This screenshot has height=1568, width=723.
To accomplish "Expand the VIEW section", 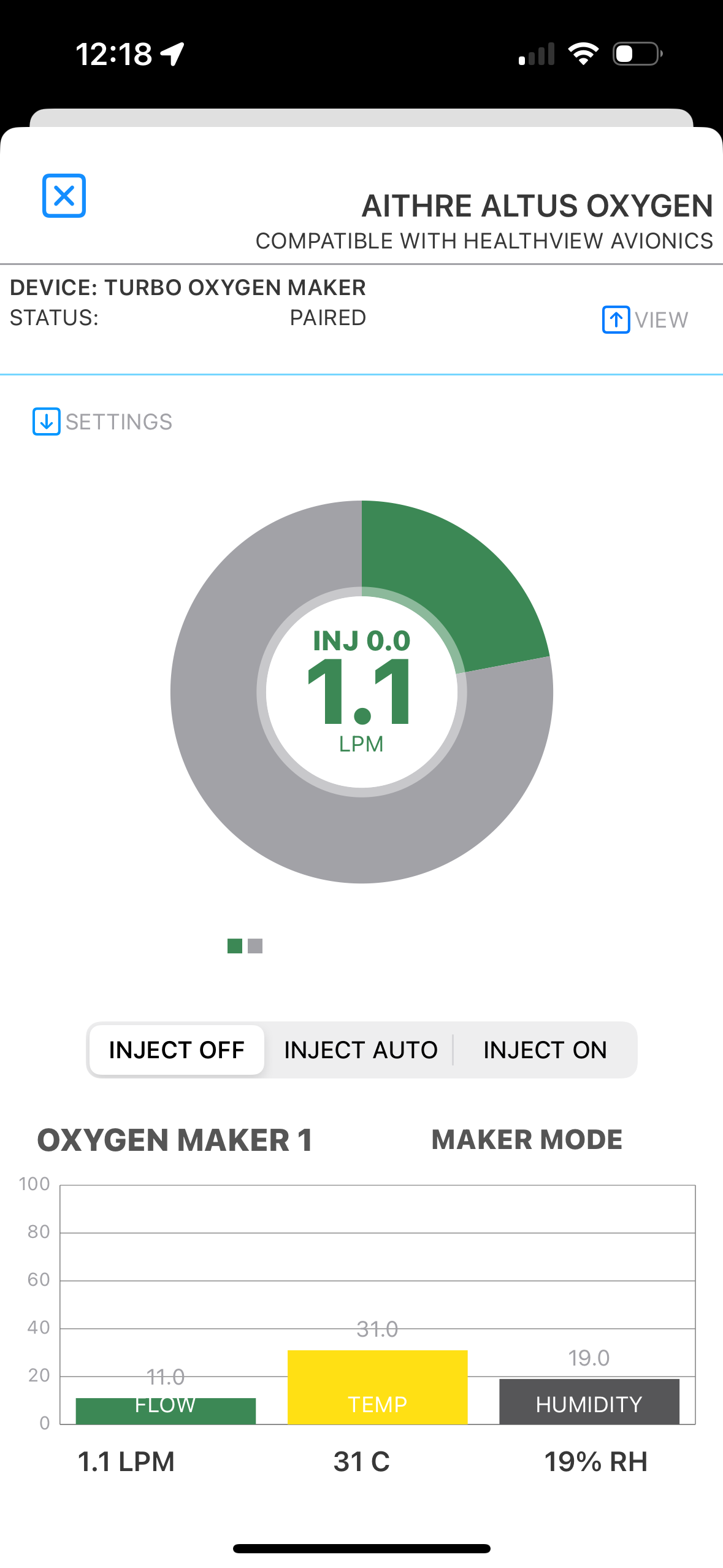I will [645, 320].
